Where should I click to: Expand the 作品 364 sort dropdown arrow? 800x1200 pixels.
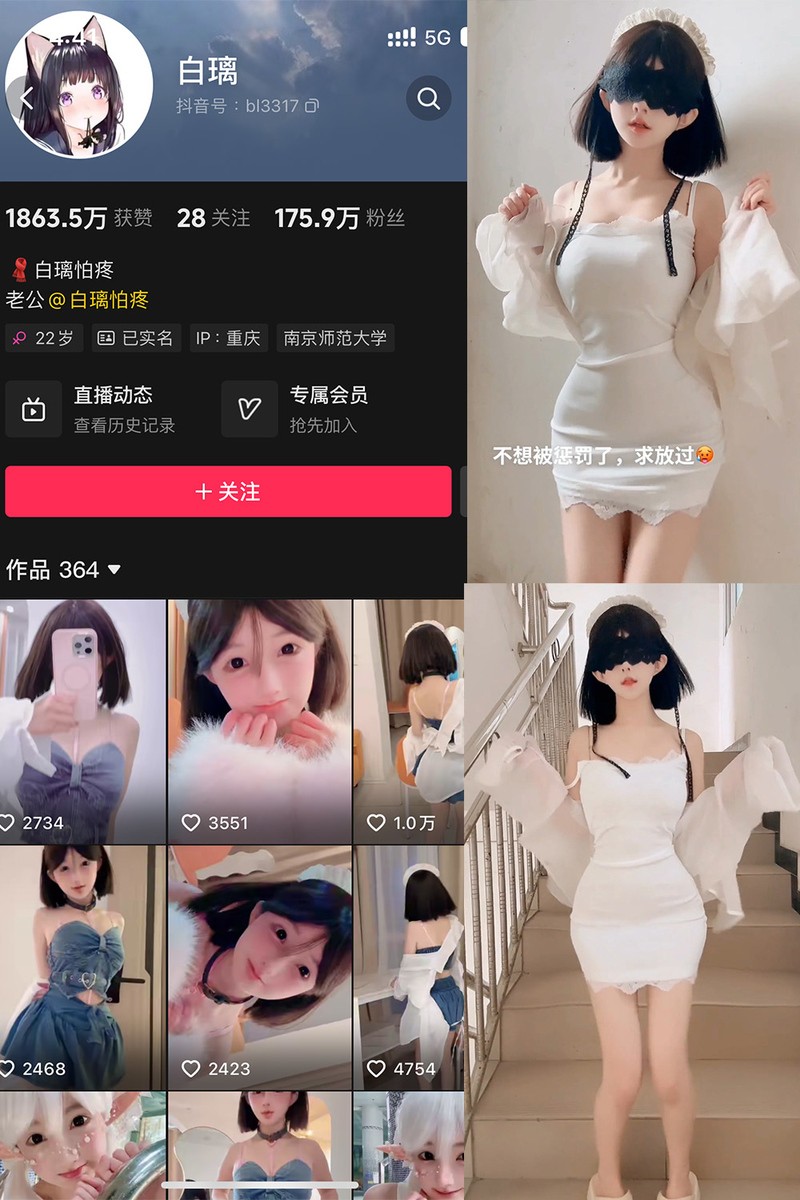(114, 569)
